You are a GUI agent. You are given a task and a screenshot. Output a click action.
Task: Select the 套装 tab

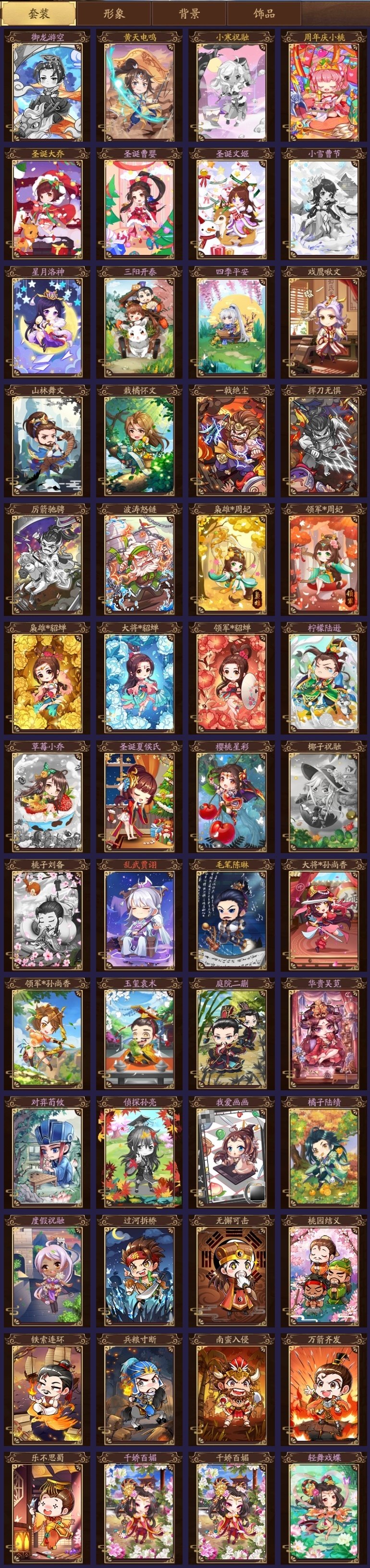38,13
